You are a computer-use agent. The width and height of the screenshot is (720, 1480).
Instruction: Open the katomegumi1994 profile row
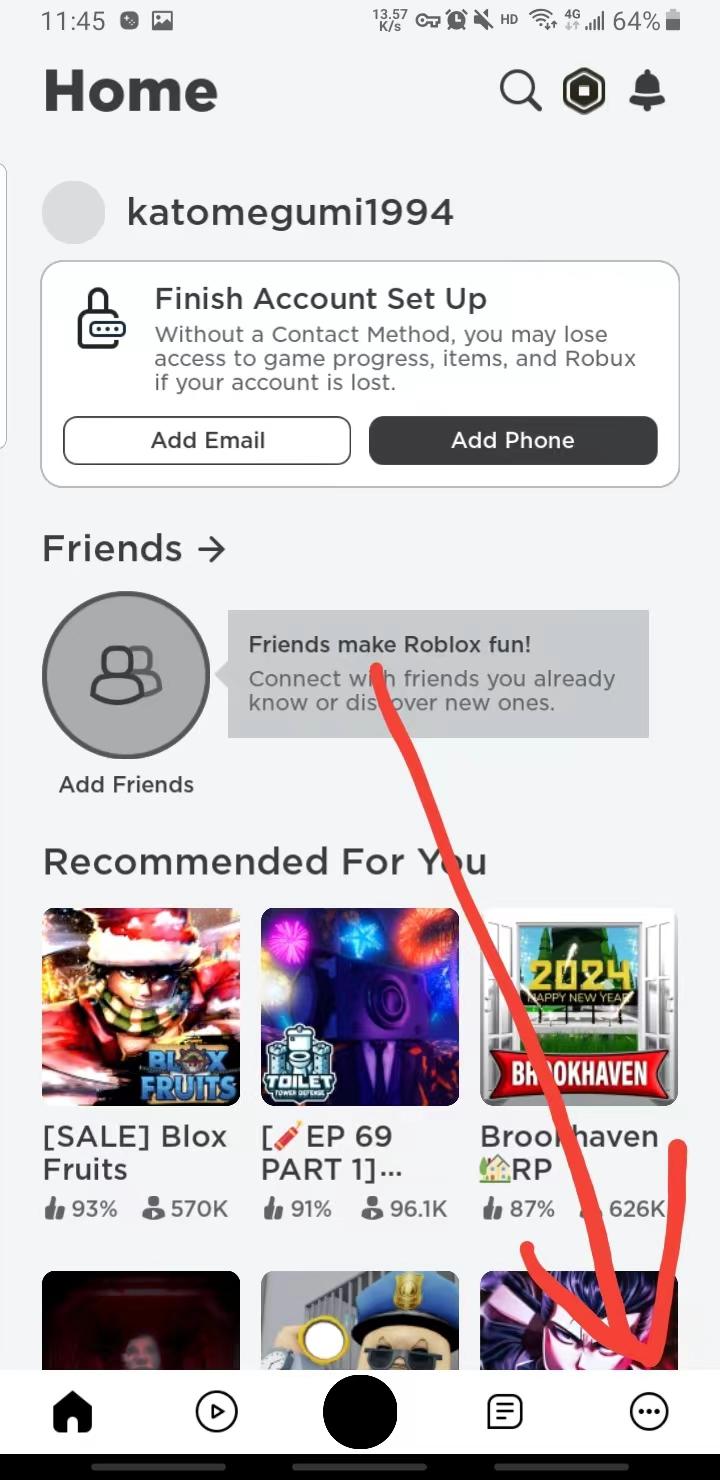289,211
